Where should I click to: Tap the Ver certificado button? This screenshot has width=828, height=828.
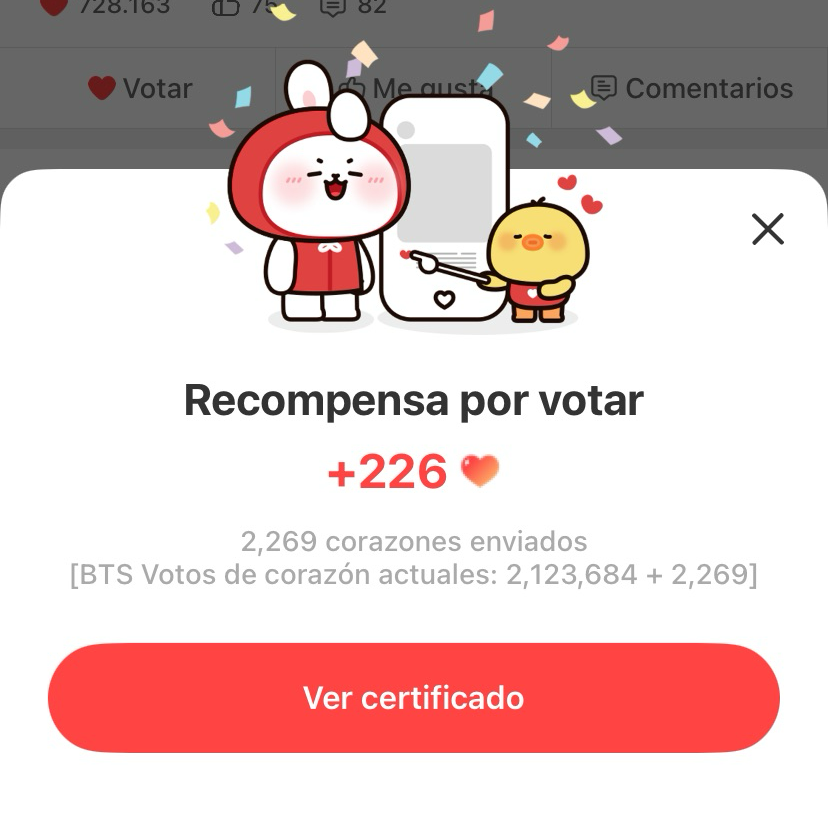413,697
